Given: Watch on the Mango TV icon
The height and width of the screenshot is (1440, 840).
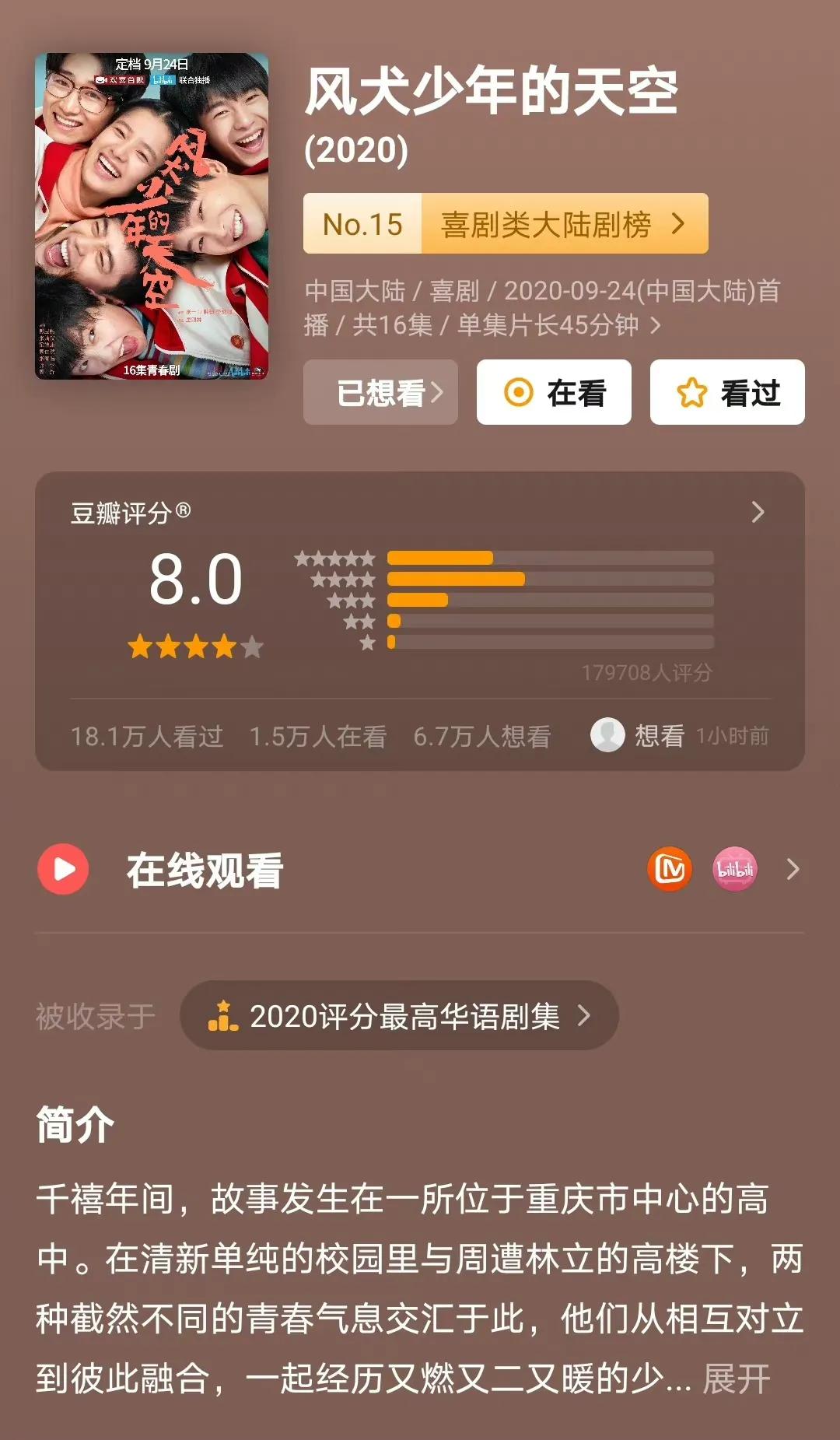Looking at the screenshot, I should [670, 869].
